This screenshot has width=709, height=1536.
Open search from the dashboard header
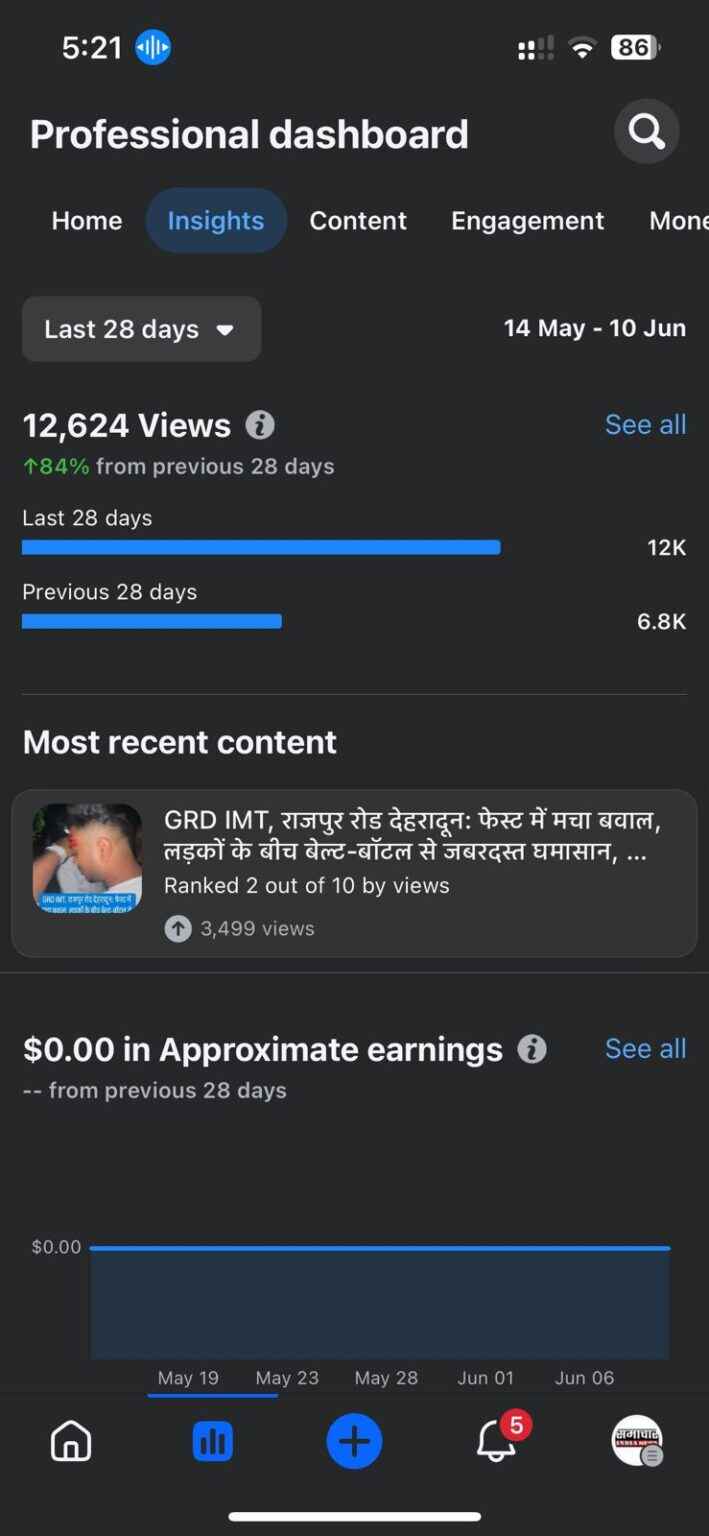(646, 132)
